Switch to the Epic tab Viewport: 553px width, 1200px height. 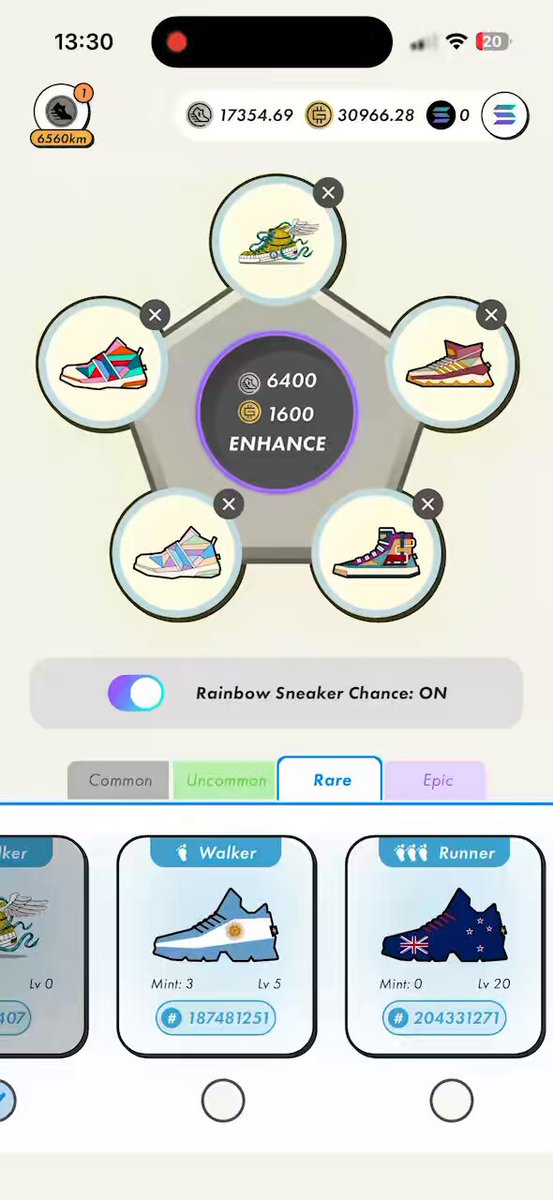click(x=436, y=780)
